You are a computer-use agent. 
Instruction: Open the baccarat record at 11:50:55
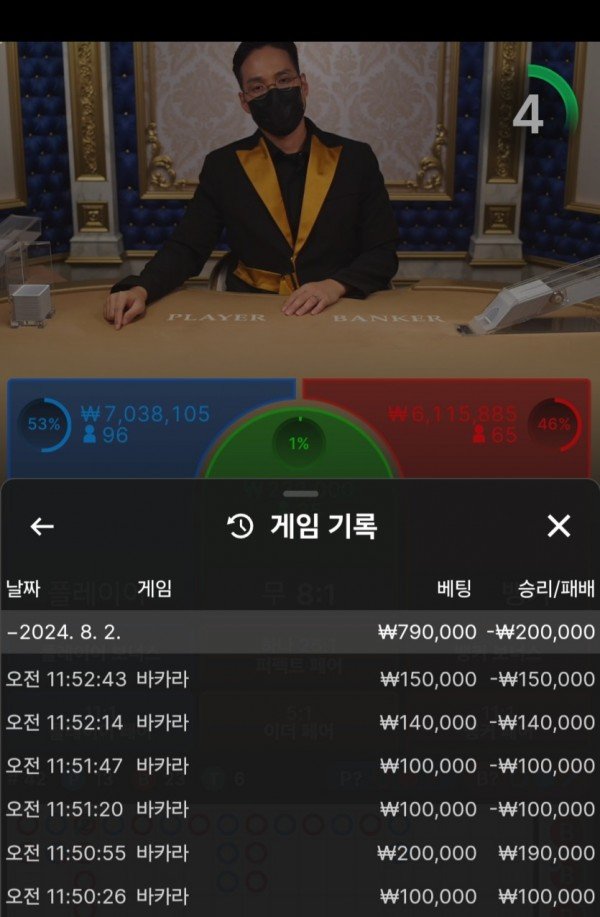tap(300, 853)
